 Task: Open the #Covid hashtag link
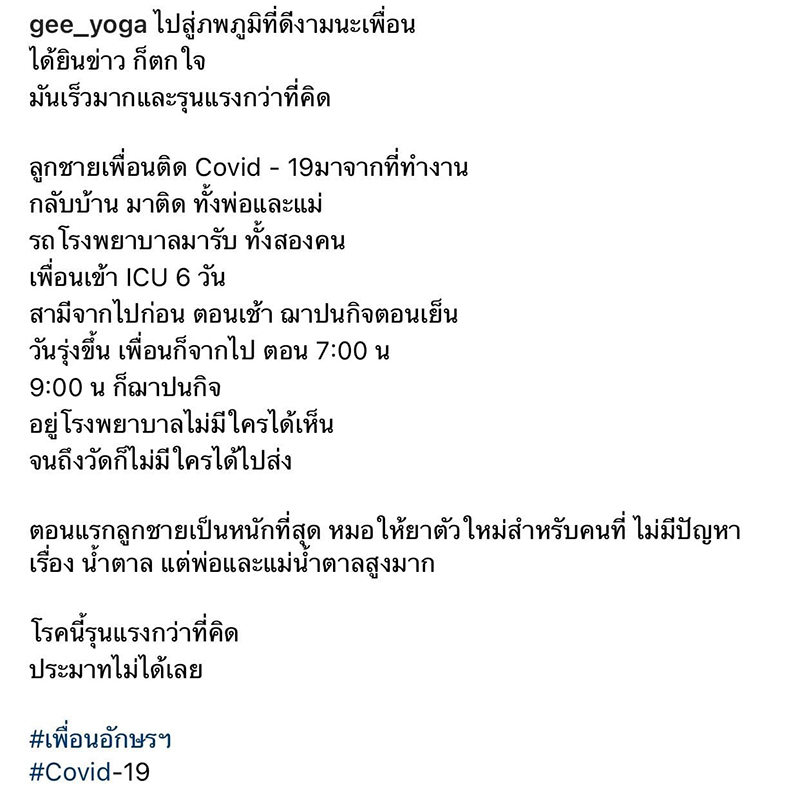[x=69, y=773]
